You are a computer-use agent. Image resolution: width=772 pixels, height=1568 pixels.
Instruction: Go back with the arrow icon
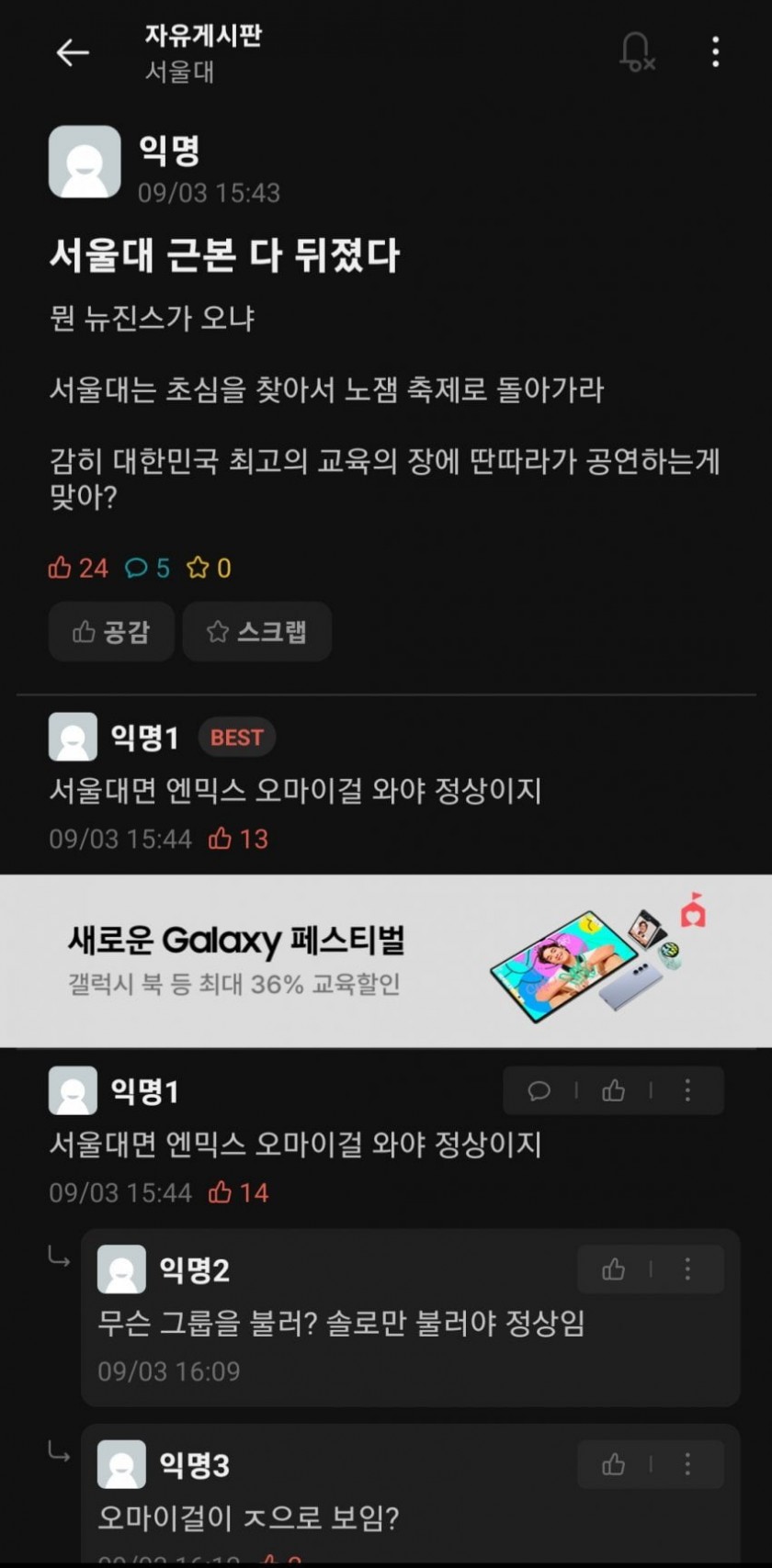72,52
